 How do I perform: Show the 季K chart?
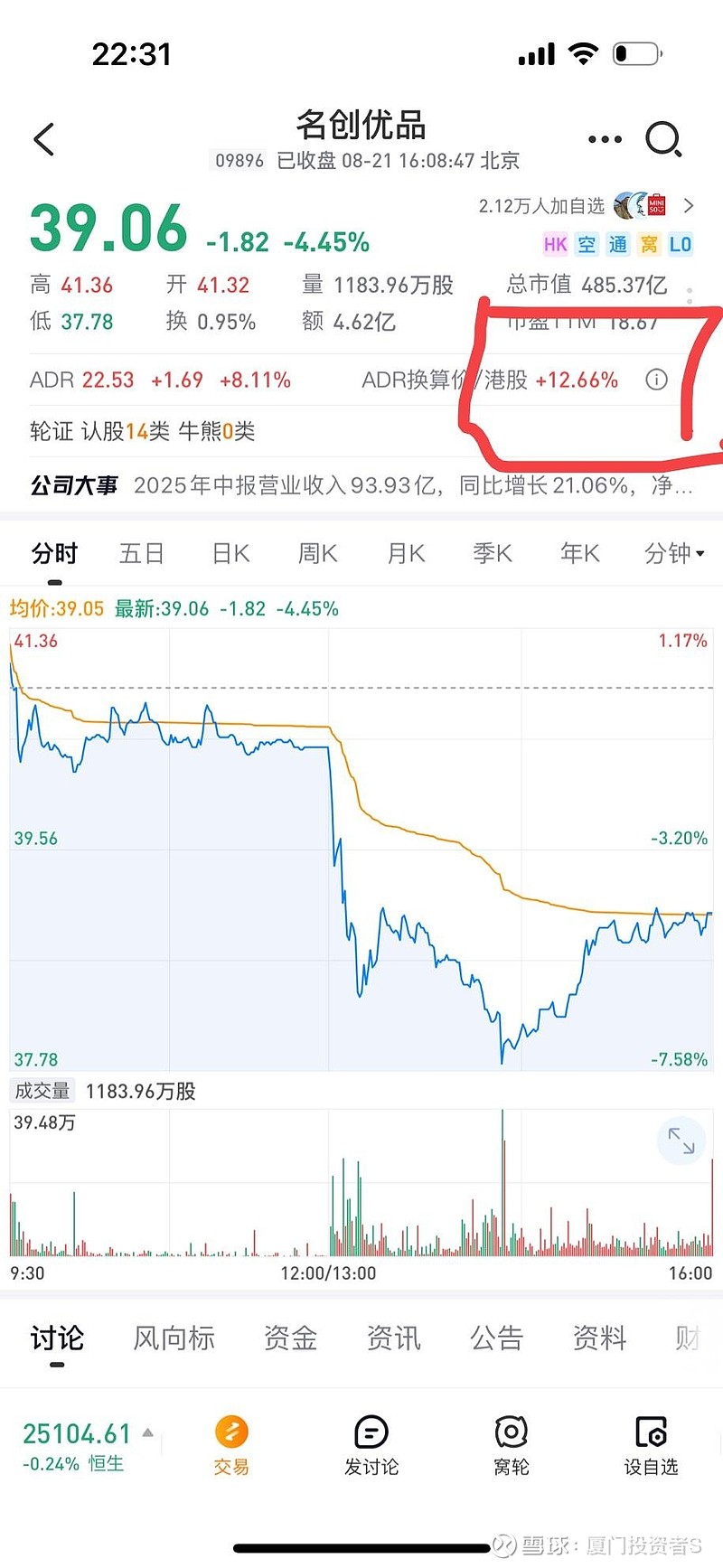click(x=493, y=553)
